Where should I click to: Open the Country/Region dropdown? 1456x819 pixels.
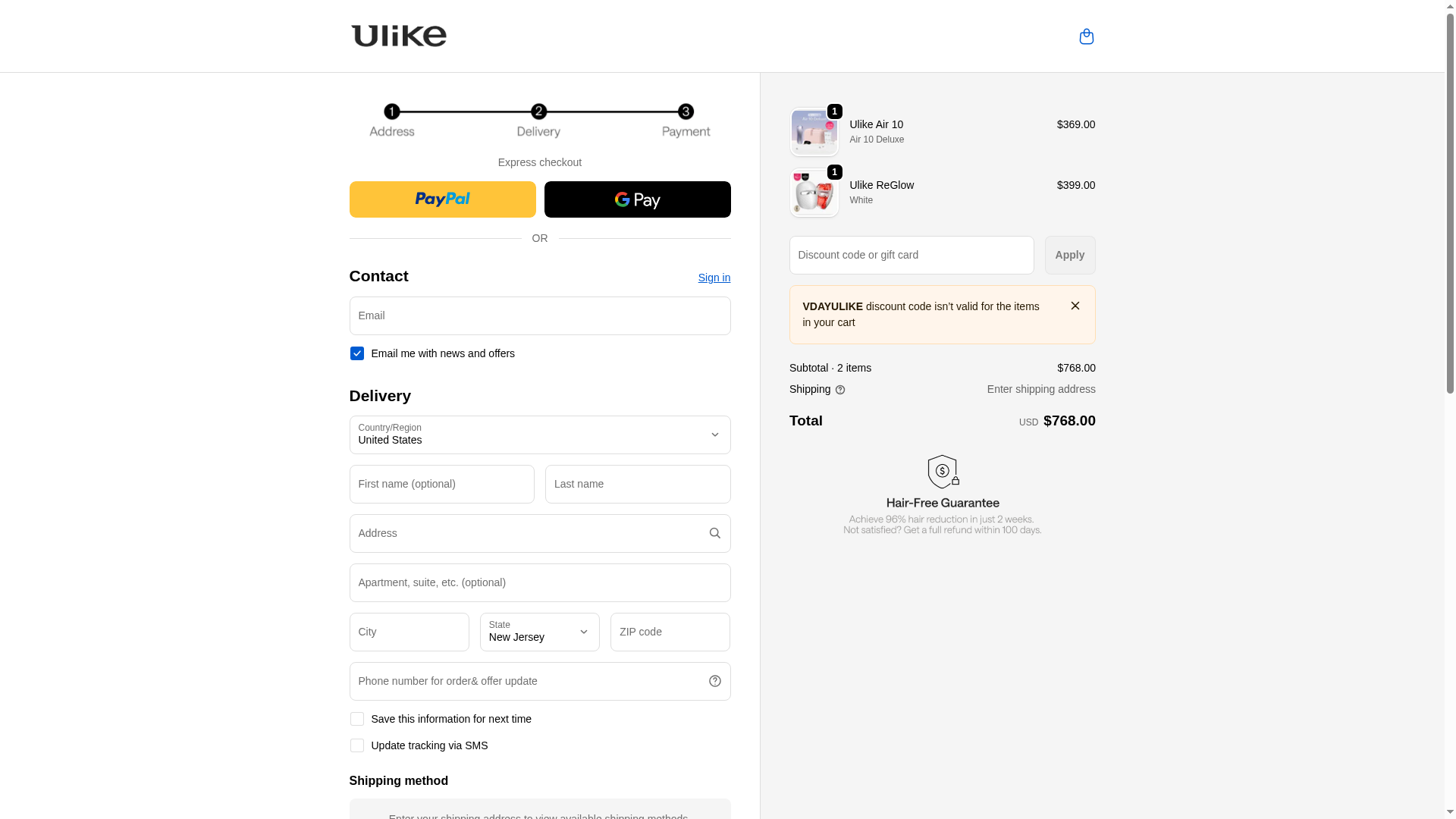[539, 435]
